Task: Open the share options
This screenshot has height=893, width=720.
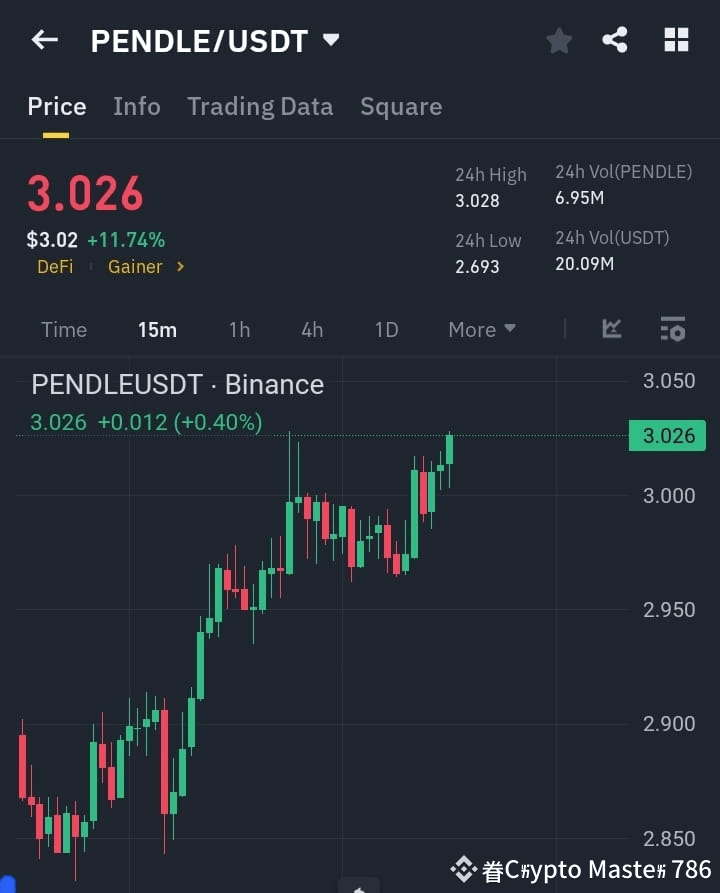Action: [615, 40]
